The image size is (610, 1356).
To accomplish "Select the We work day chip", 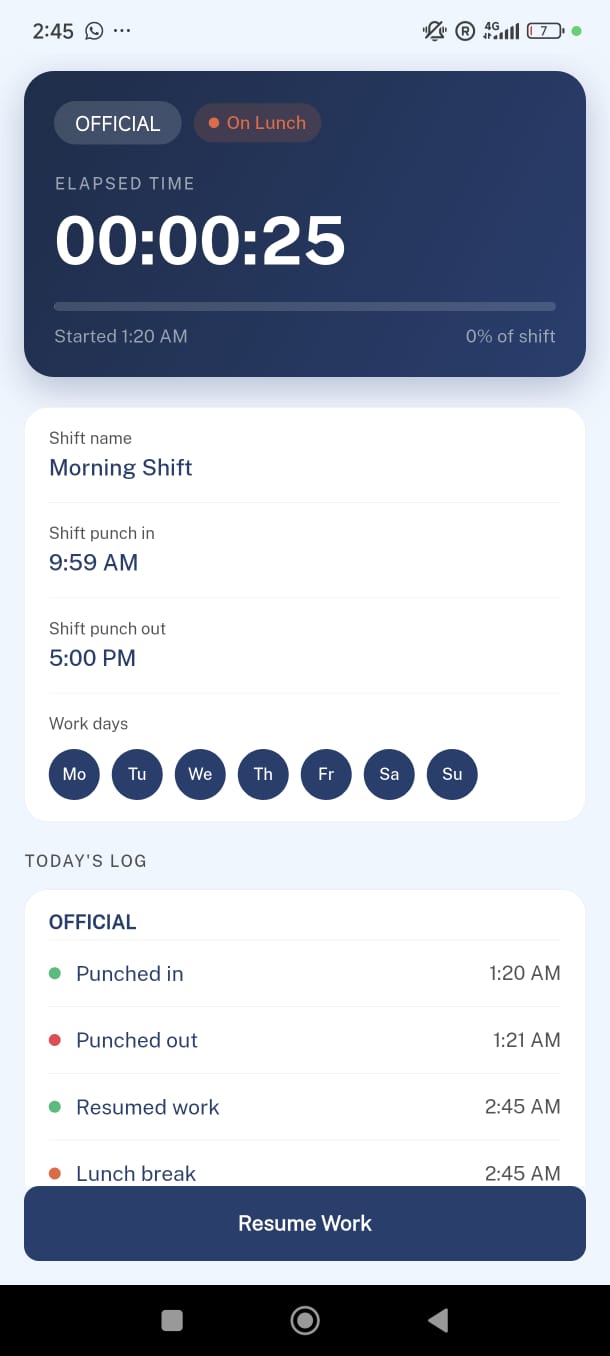I will tap(200, 774).
